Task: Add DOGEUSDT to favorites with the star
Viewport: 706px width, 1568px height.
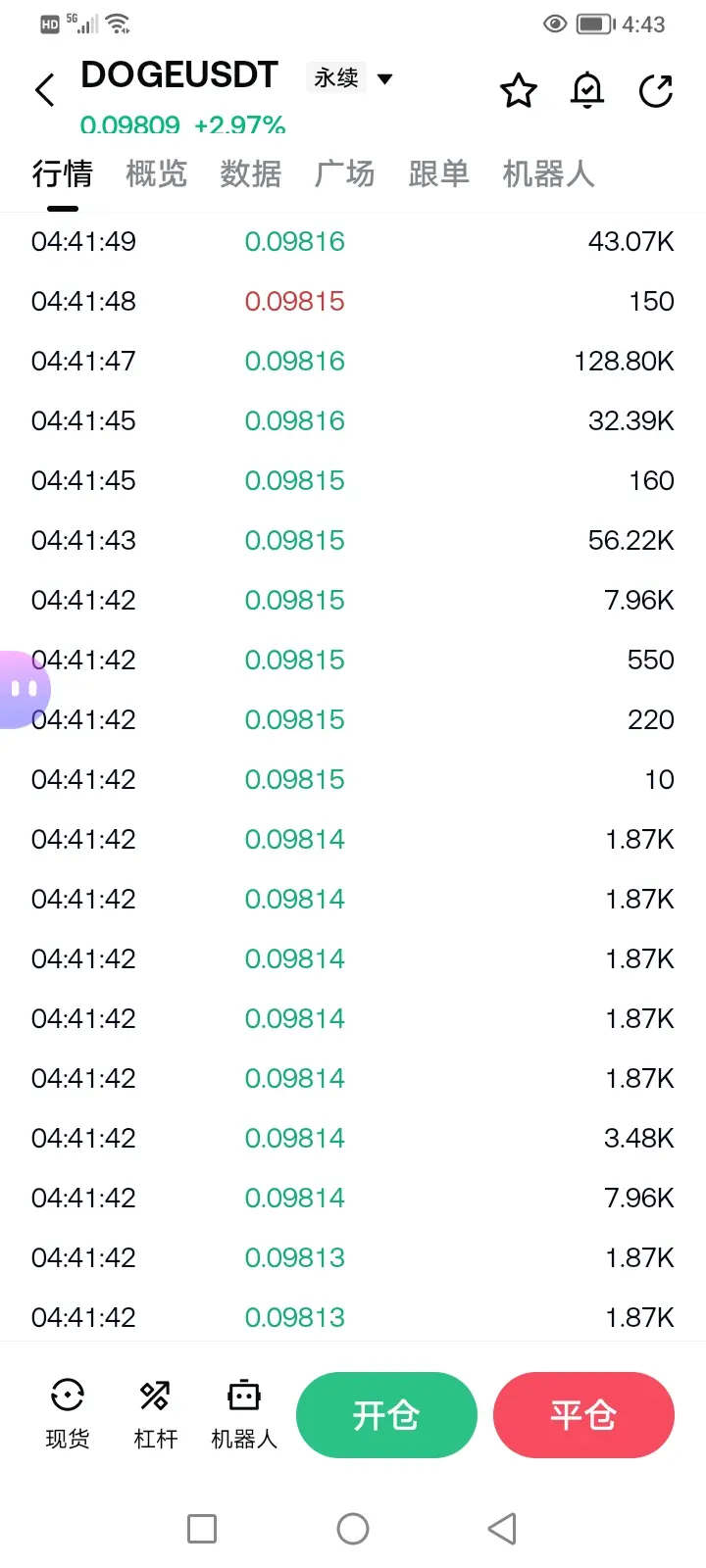Action: tap(518, 91)
